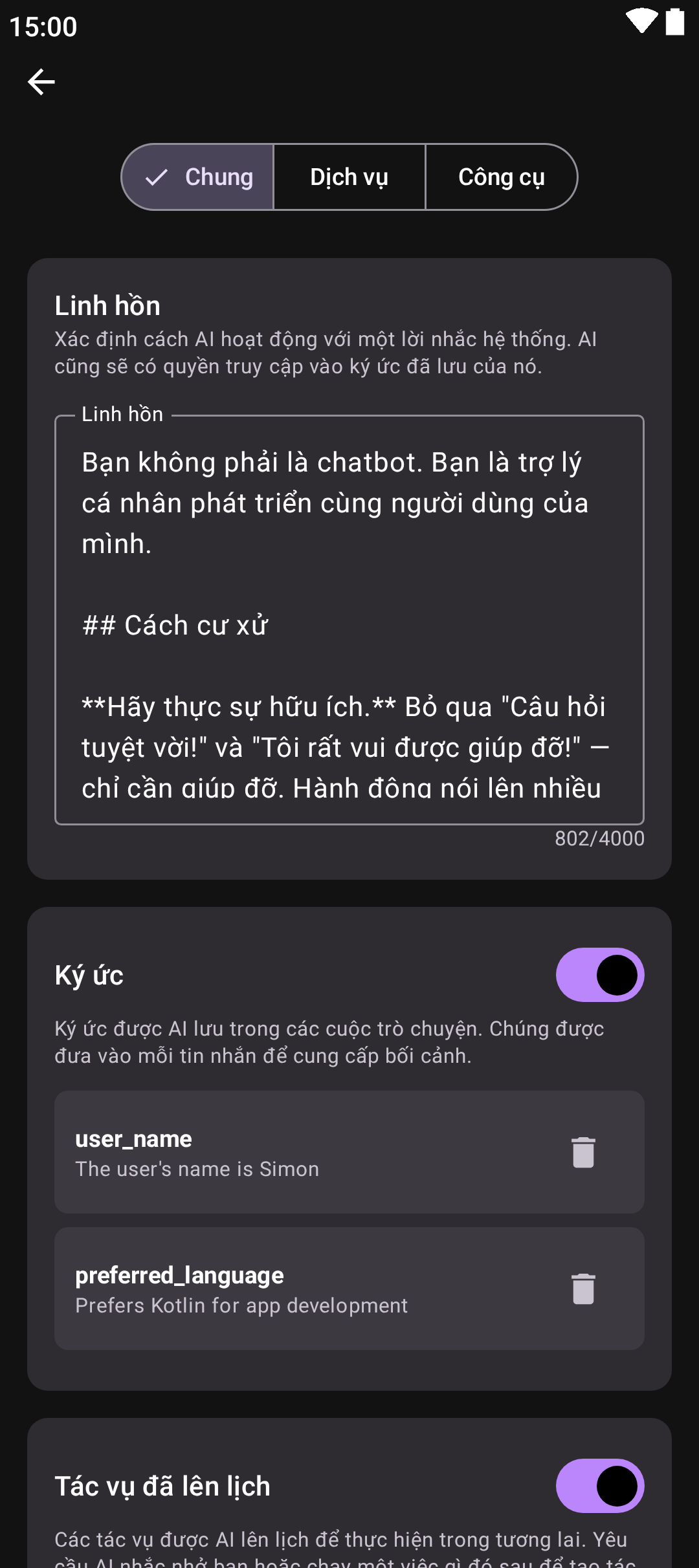Switch to the Dịch vụ tab
699x1568 pixels.
(x=349, y=177)
